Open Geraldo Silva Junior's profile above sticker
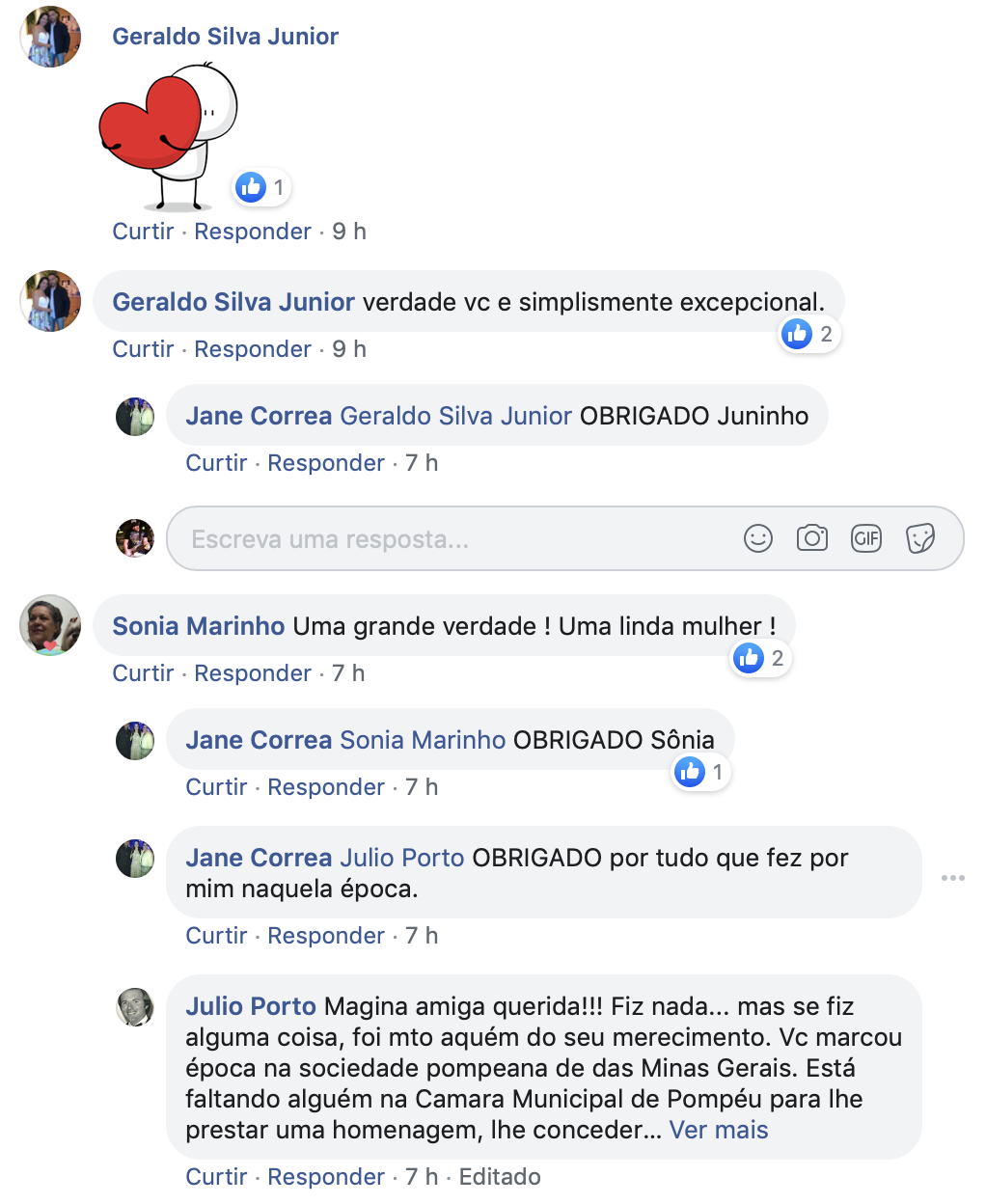This screenshot has width=986, height=1204. pyautogui.click(x=225, y=37)
